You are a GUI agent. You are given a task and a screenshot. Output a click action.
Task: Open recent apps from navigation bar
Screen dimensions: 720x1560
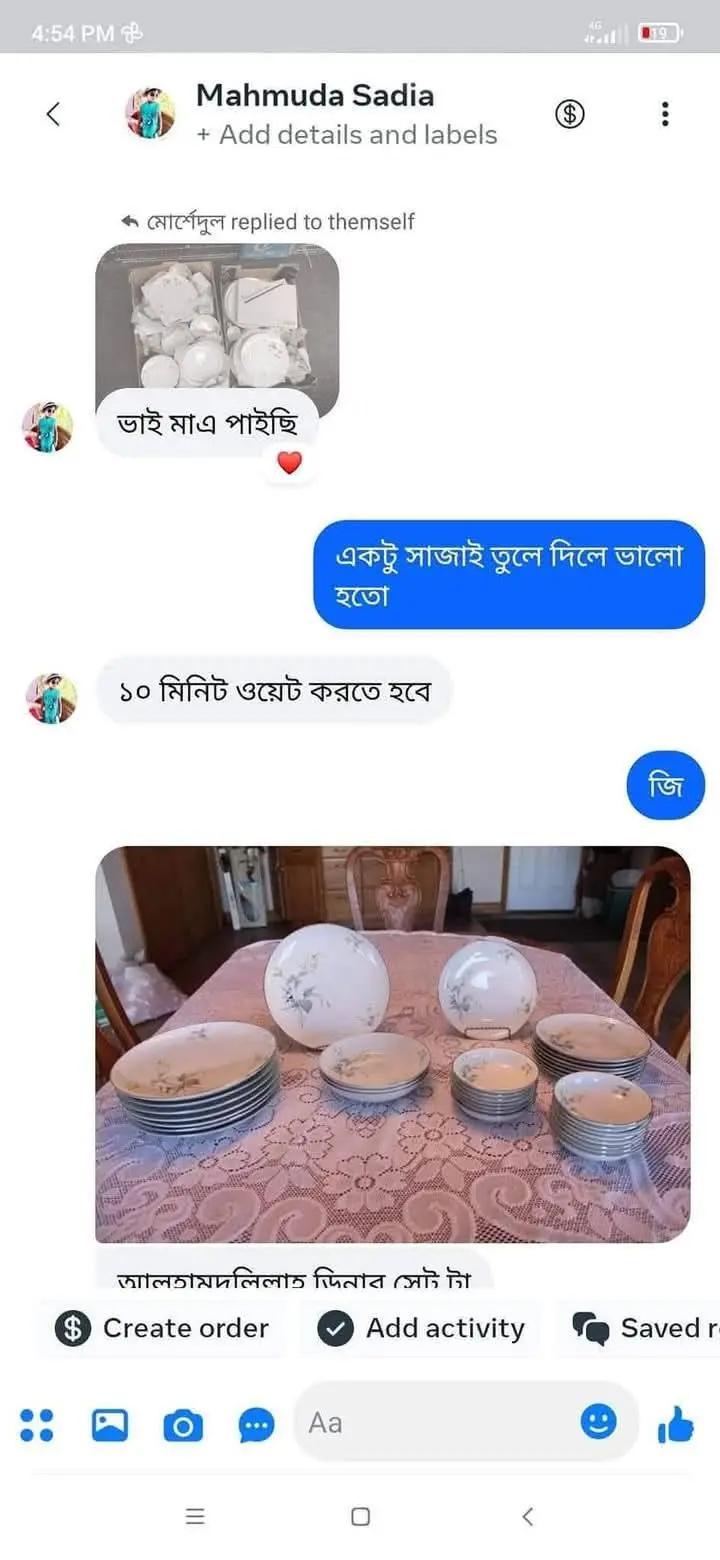(x=195, y=1516)
